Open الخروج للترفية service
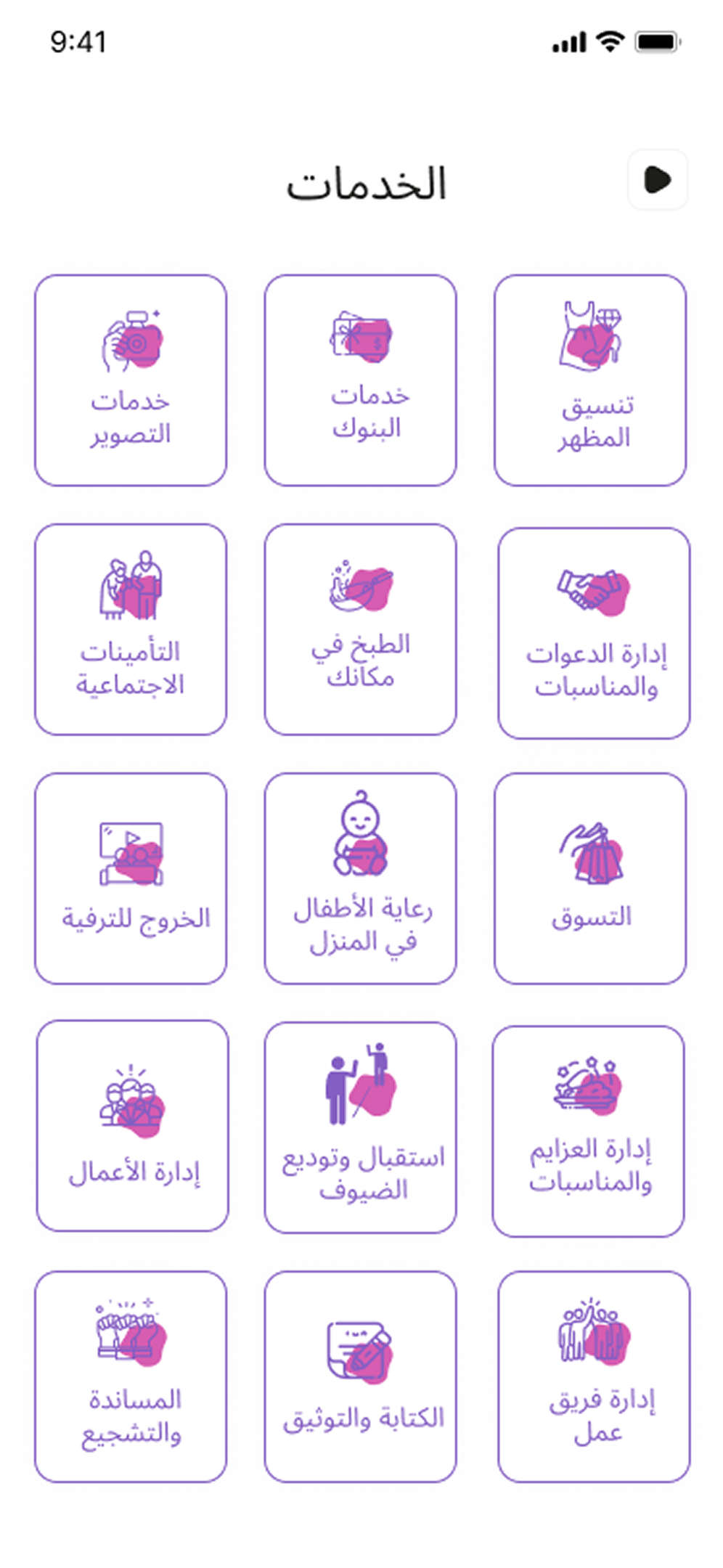This screenshot has height=1568, width=723. [131, 878]
